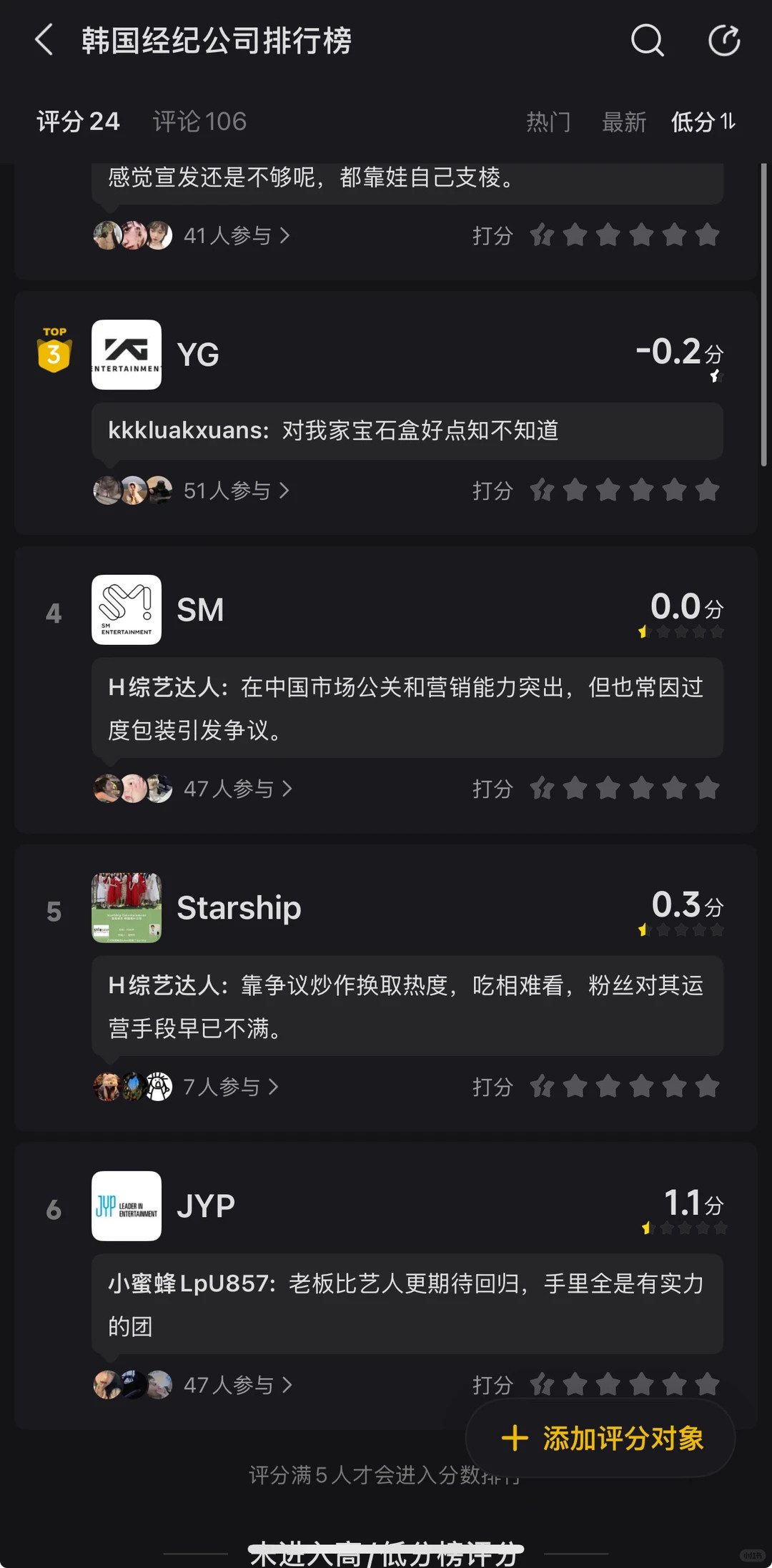Select the 热门 sorting option
The width and height of the screenshot is (772, 1568).
coord(548,122)
